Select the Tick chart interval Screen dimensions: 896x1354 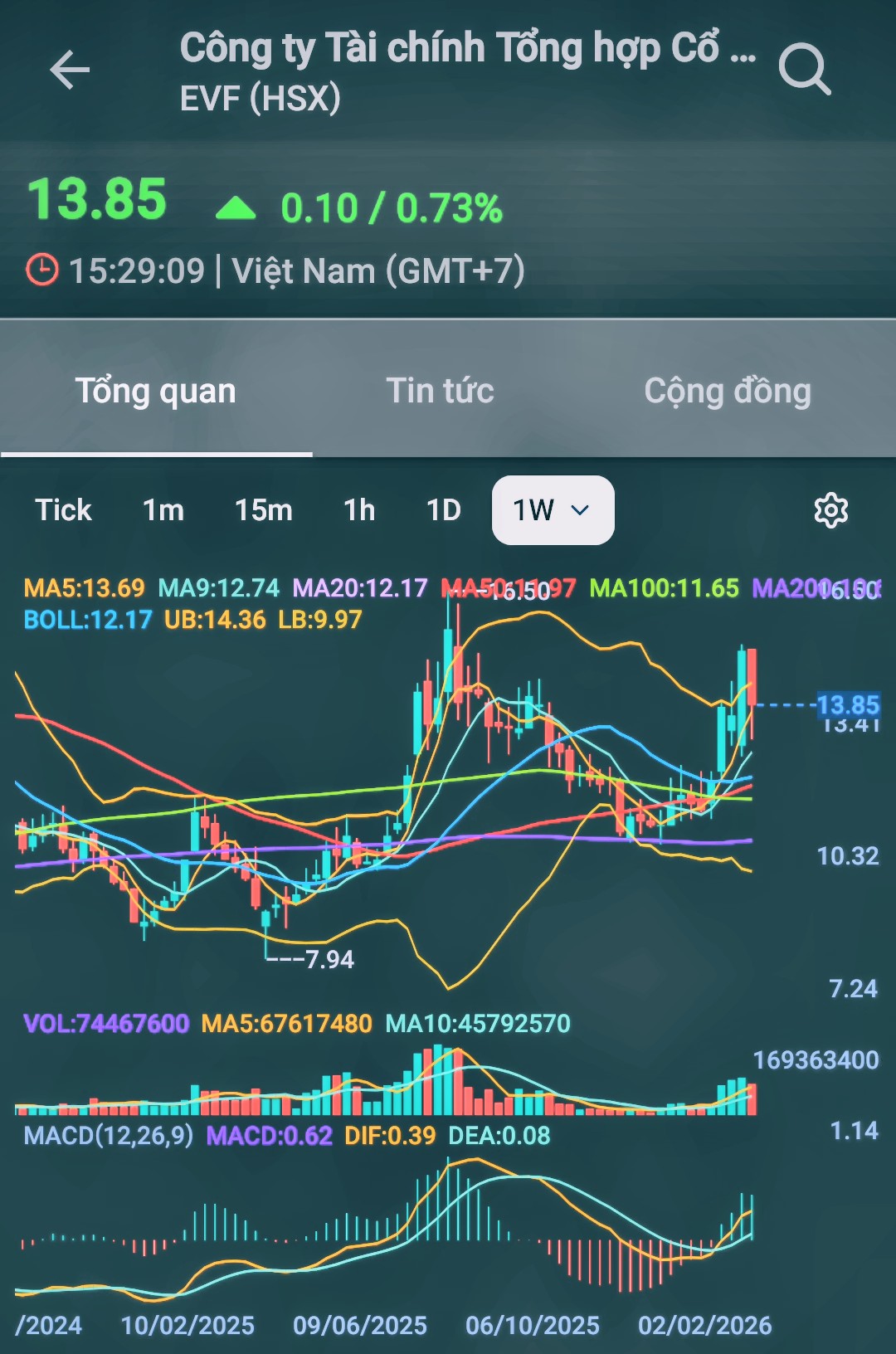tap(63, 510)
